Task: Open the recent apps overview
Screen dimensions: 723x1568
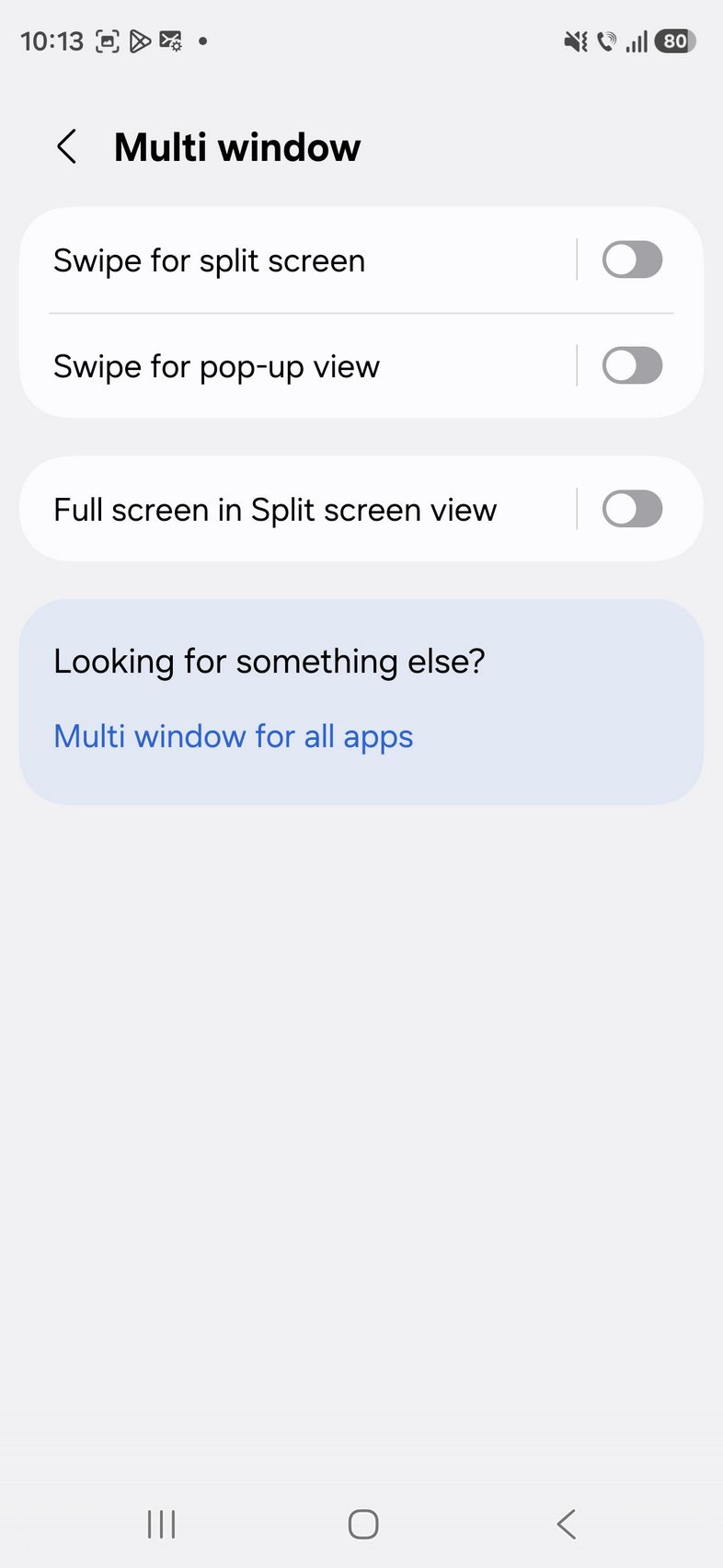Action: tap(161, 1524)
